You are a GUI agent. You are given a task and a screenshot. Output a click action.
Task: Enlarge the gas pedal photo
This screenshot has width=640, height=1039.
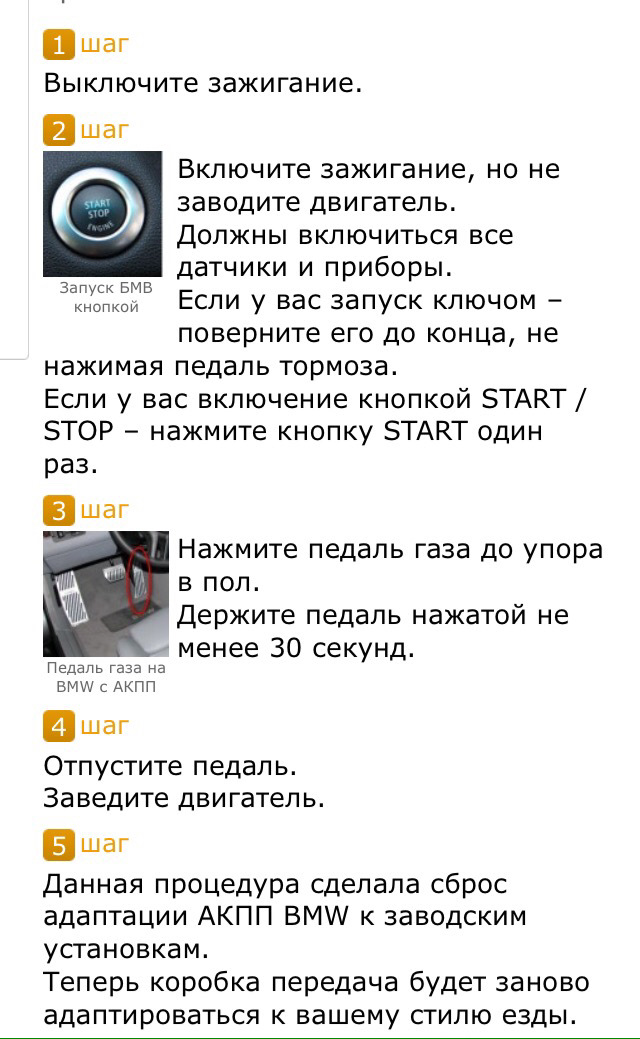tap(106, 593)
